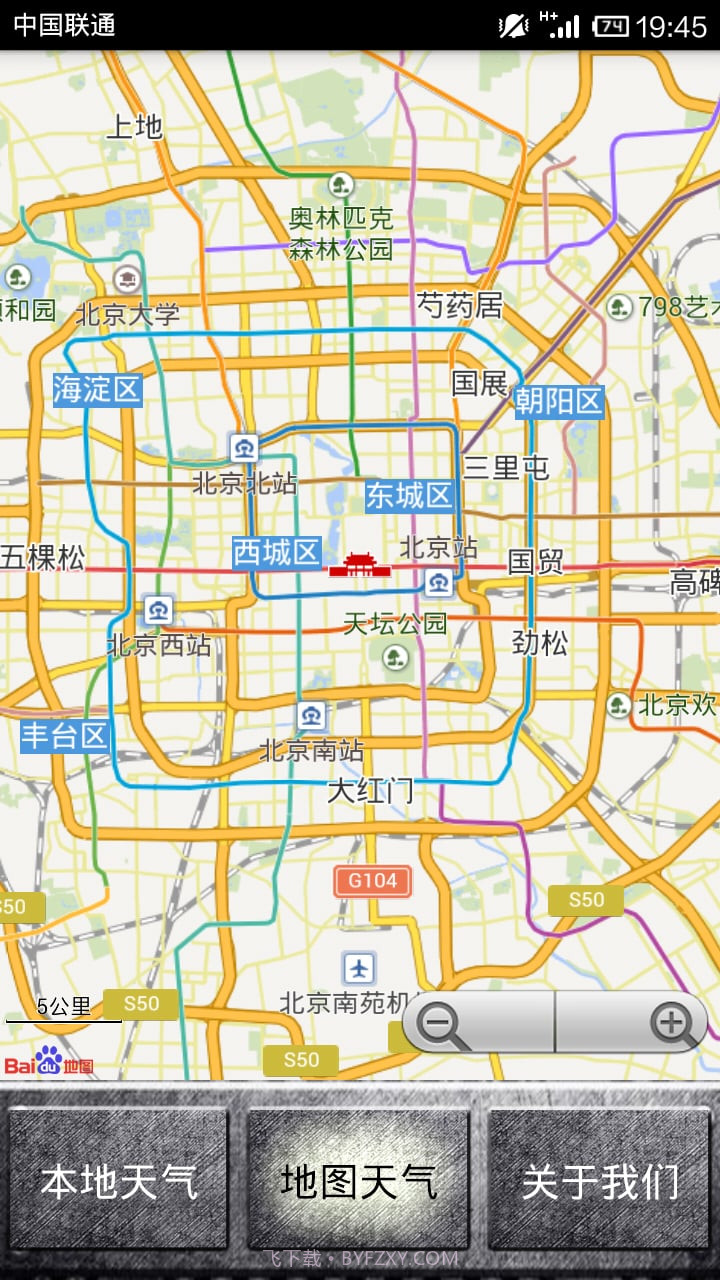Click the subway icon below 北京站
The width and height of the screenshot is (720, 1280).
pyautogui.click(x=438, y=585)
